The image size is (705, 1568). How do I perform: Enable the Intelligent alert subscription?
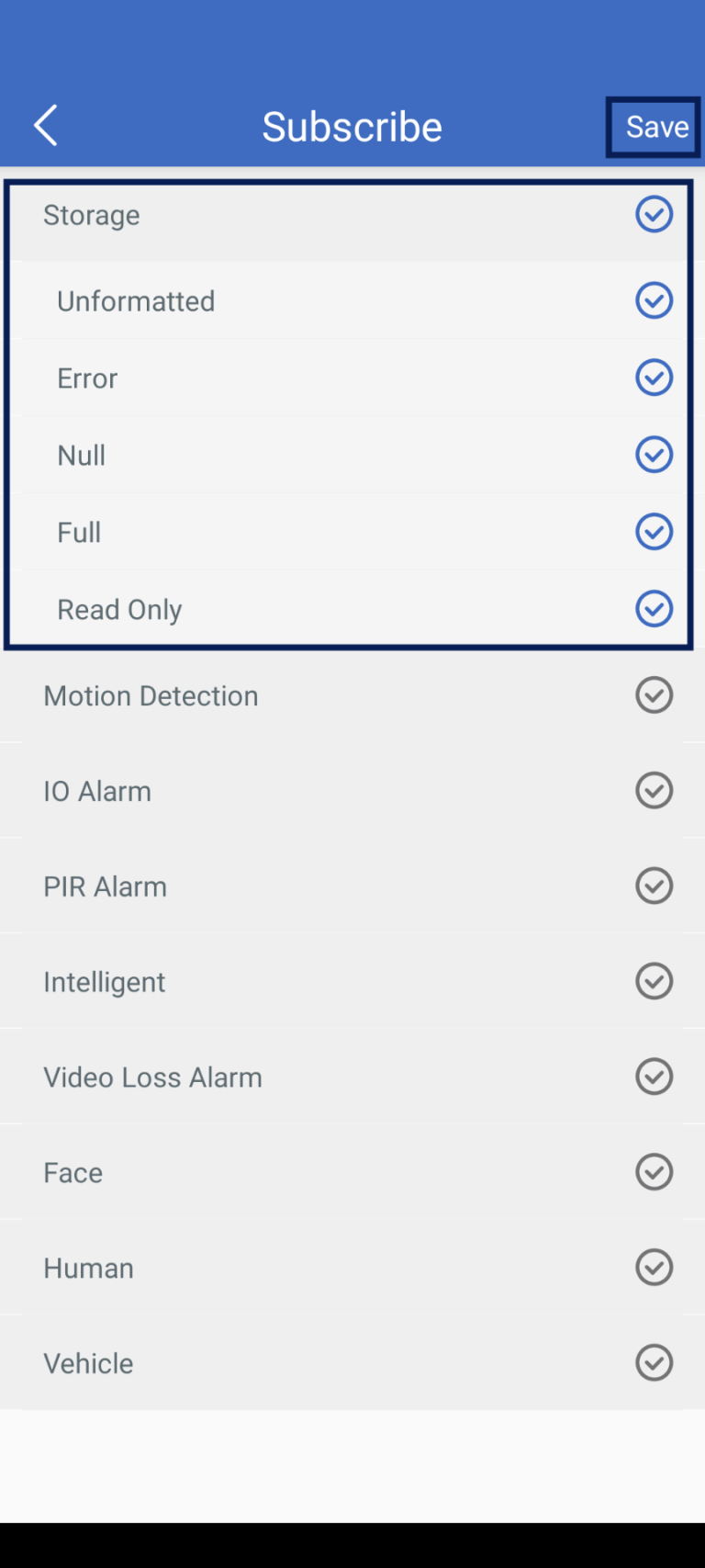654,981
